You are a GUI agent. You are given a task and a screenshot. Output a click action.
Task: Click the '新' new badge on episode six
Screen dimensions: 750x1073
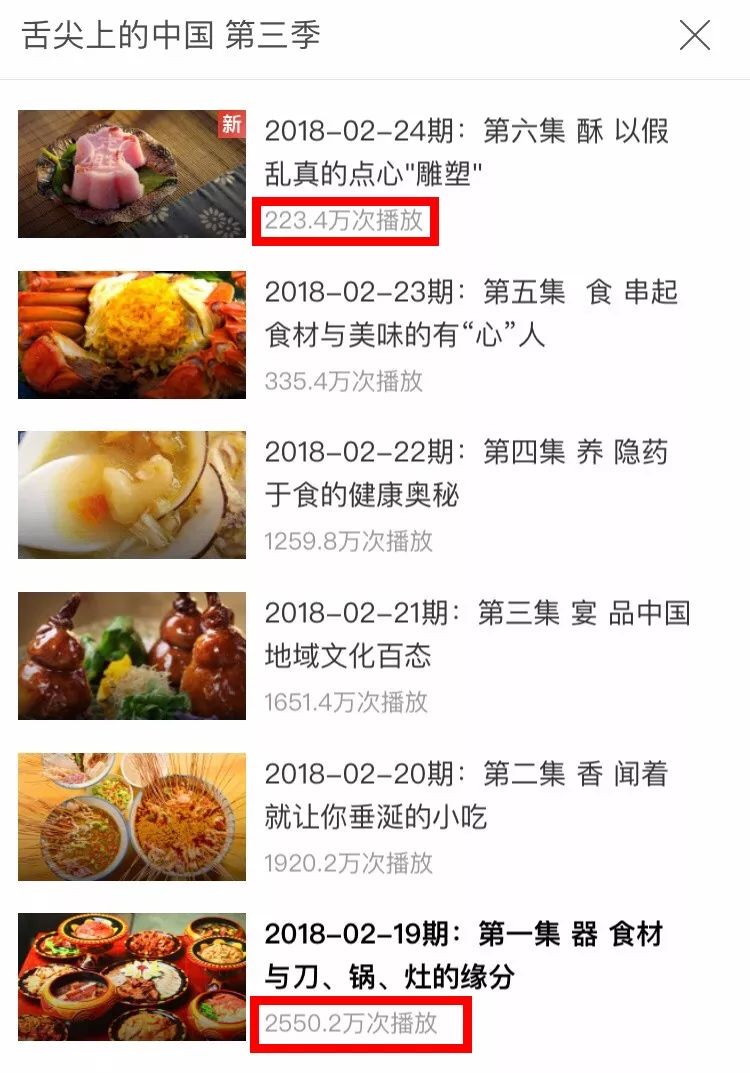tap(231, 126)
